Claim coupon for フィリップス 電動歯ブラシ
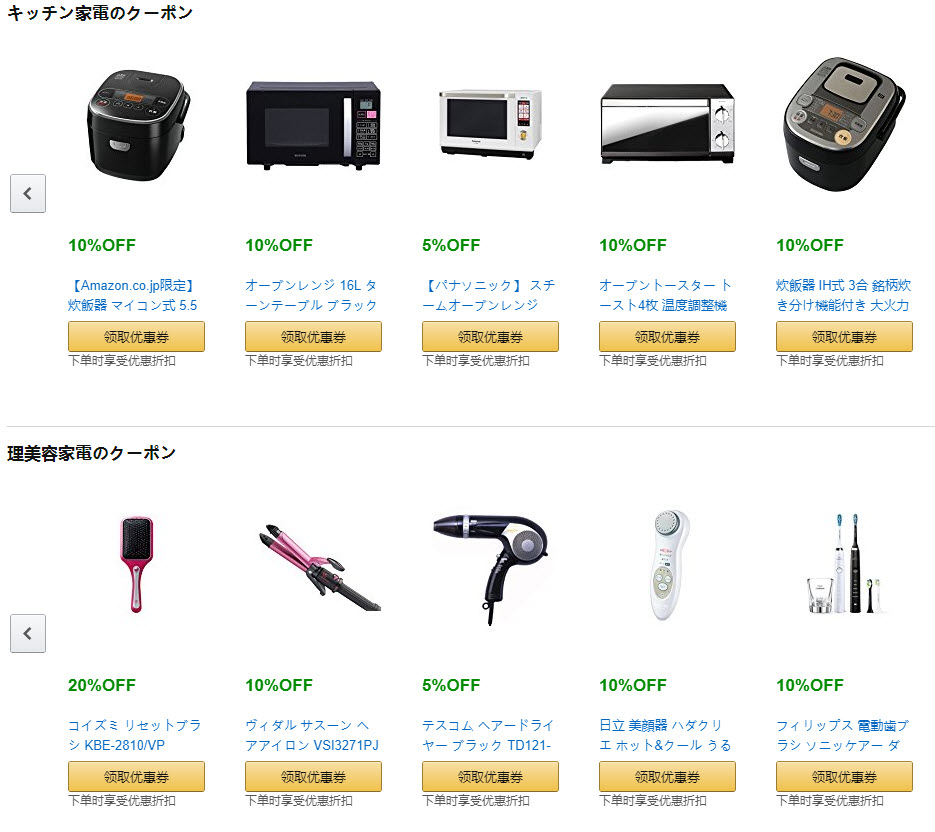Viewport: 935px width, 832px height. click(844, 776)
